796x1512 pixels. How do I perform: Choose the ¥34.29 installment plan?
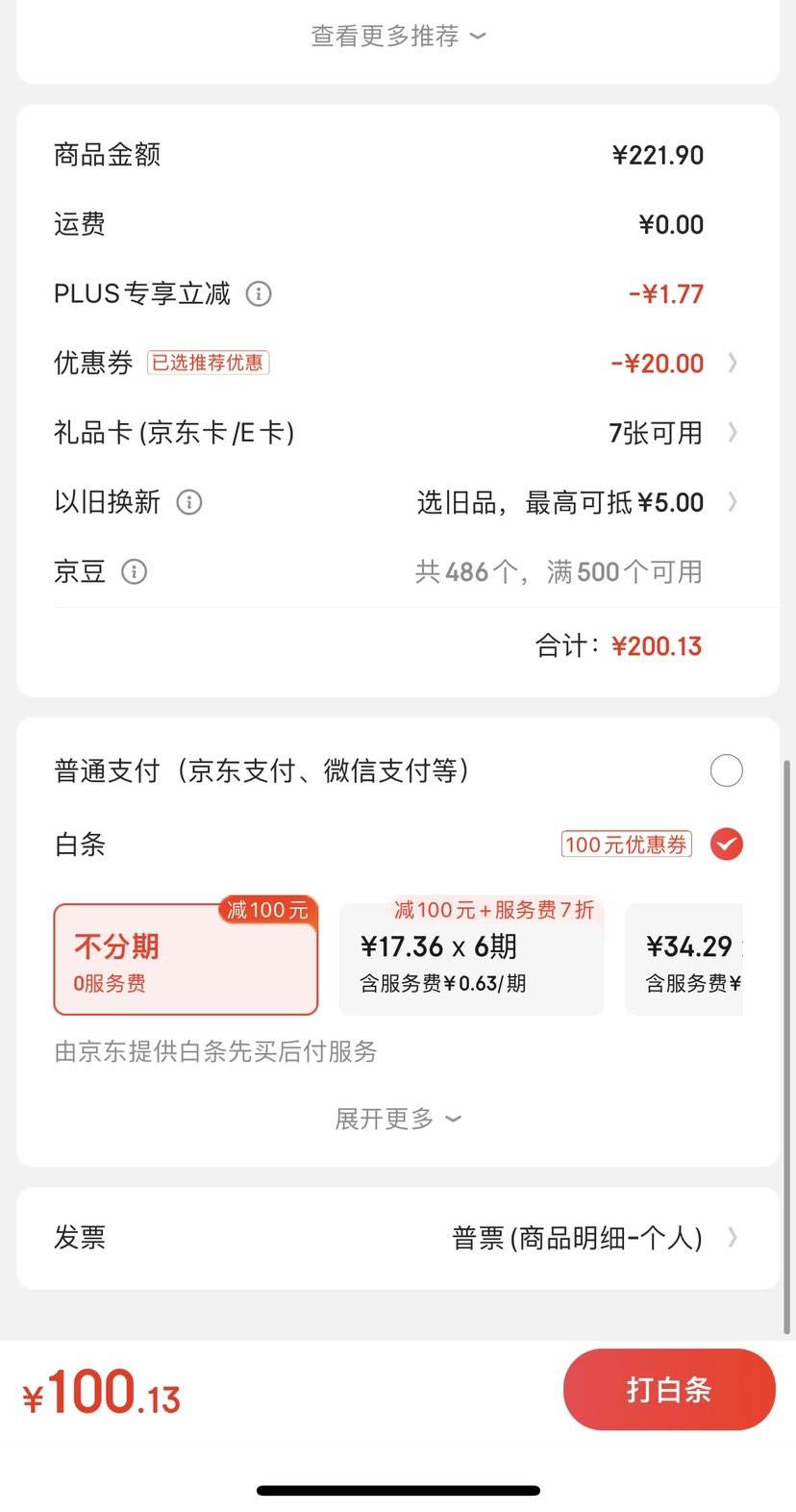[684, 960]
